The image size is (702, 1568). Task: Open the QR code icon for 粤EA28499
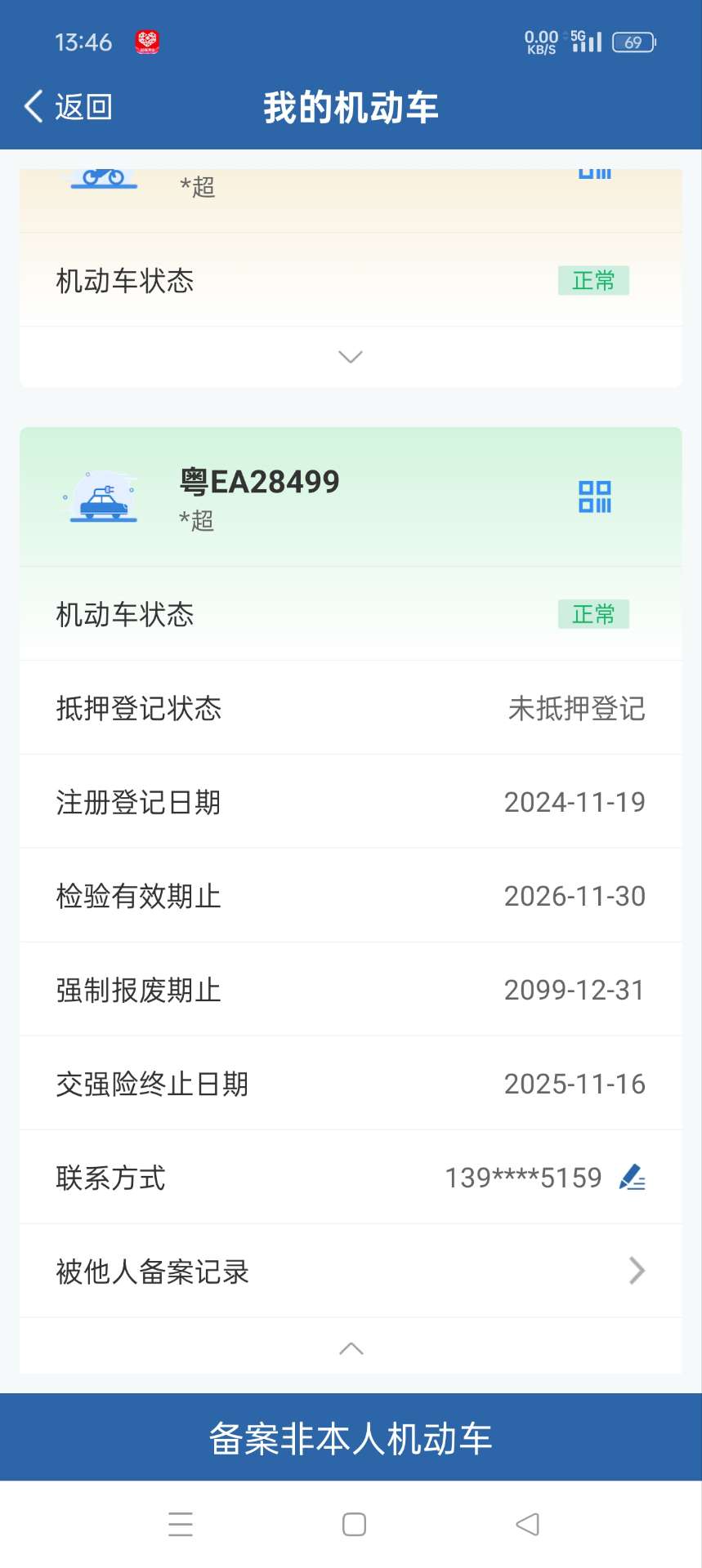coord(595,497)
